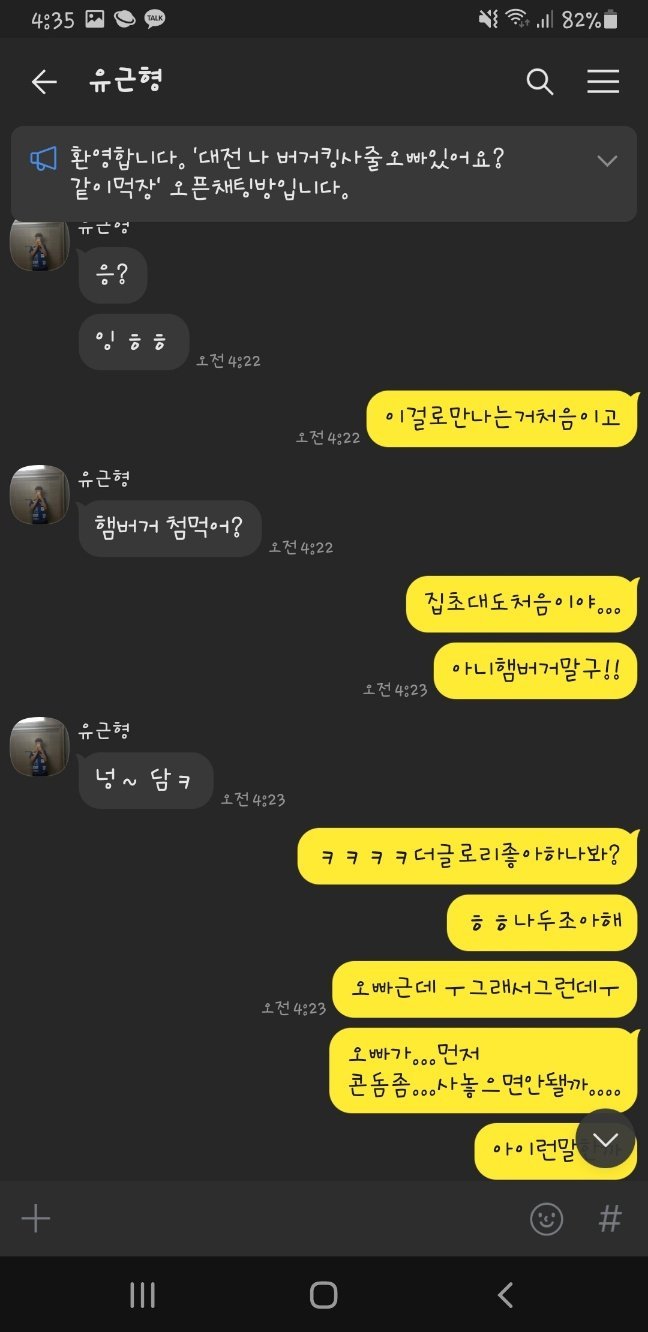Open 유근형's profile photo beside 넝~ 담ㅋ
This screenshot has width=648, height=1332.
click(40, 746)
